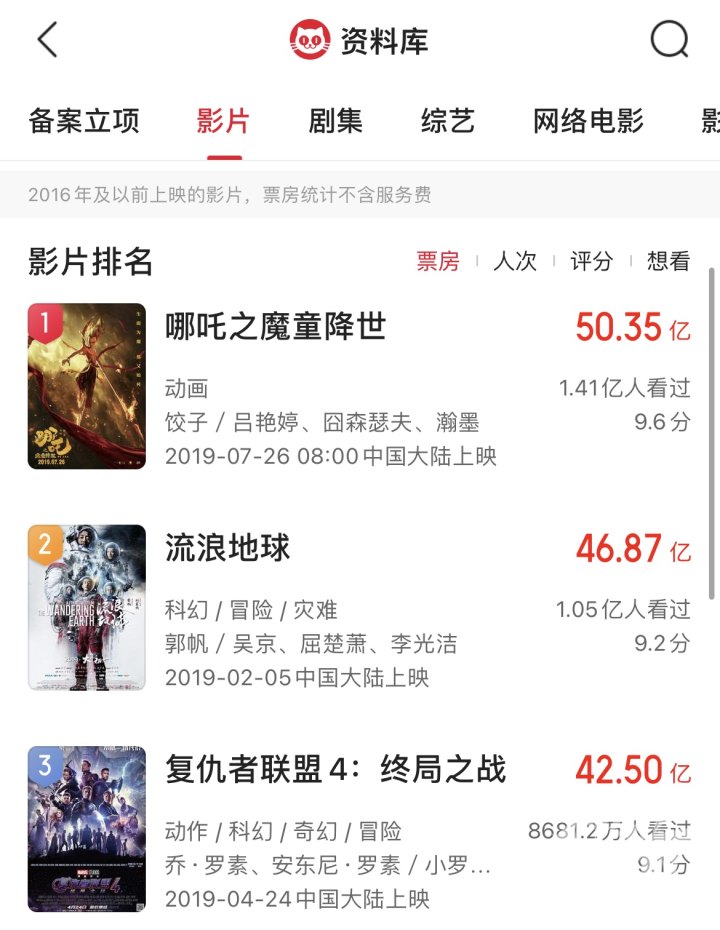Open 复仇者联盟4：终局之战 entry
This screenshot has width=720, height=930.
pos(335,769)
